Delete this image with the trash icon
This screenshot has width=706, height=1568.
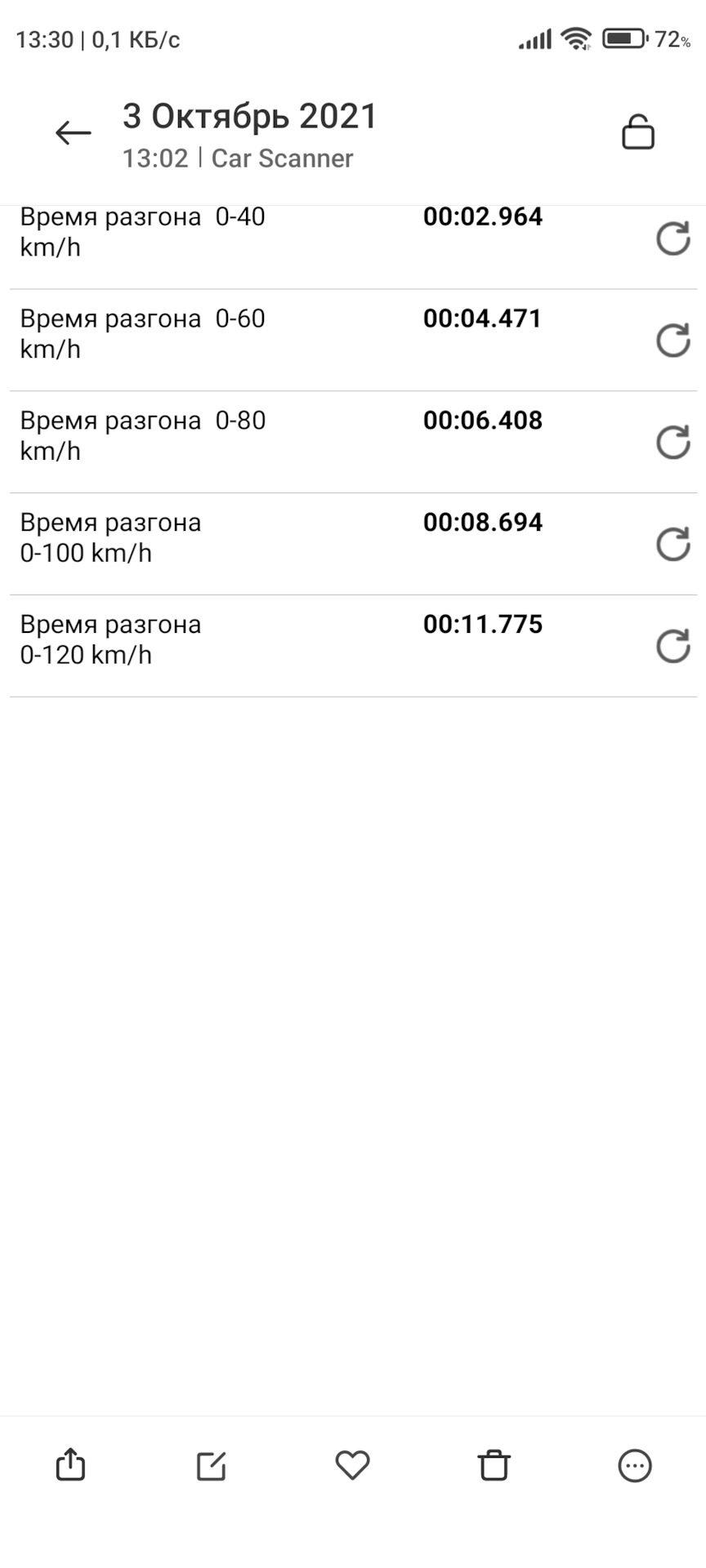pos(494,1465)
